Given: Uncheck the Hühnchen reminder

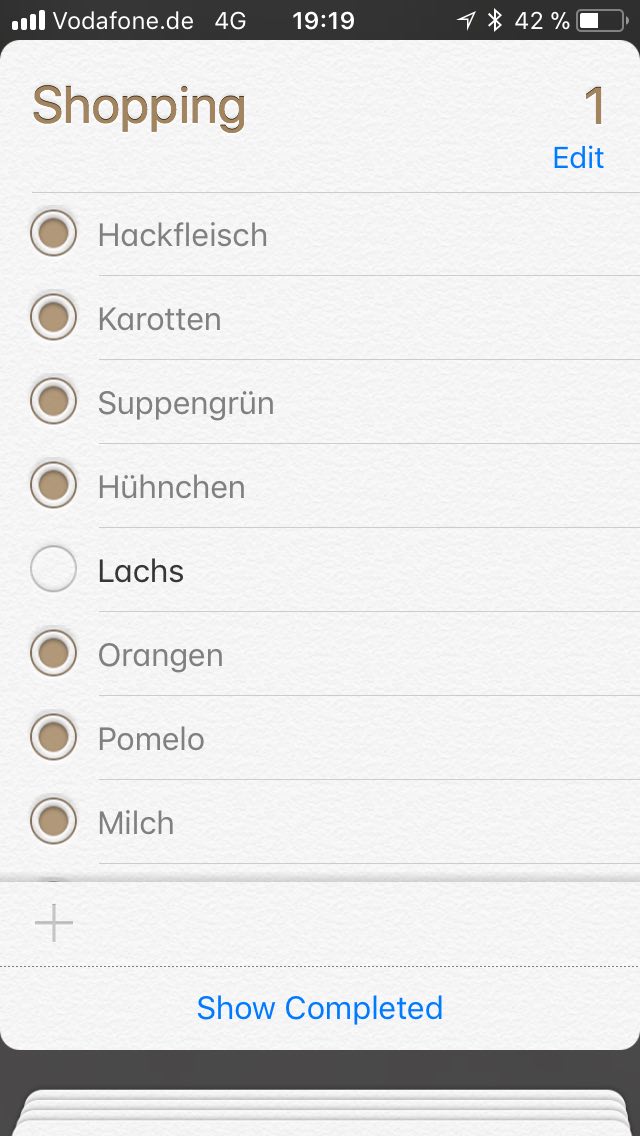Looking at the screenshot, I should [54, 486].
